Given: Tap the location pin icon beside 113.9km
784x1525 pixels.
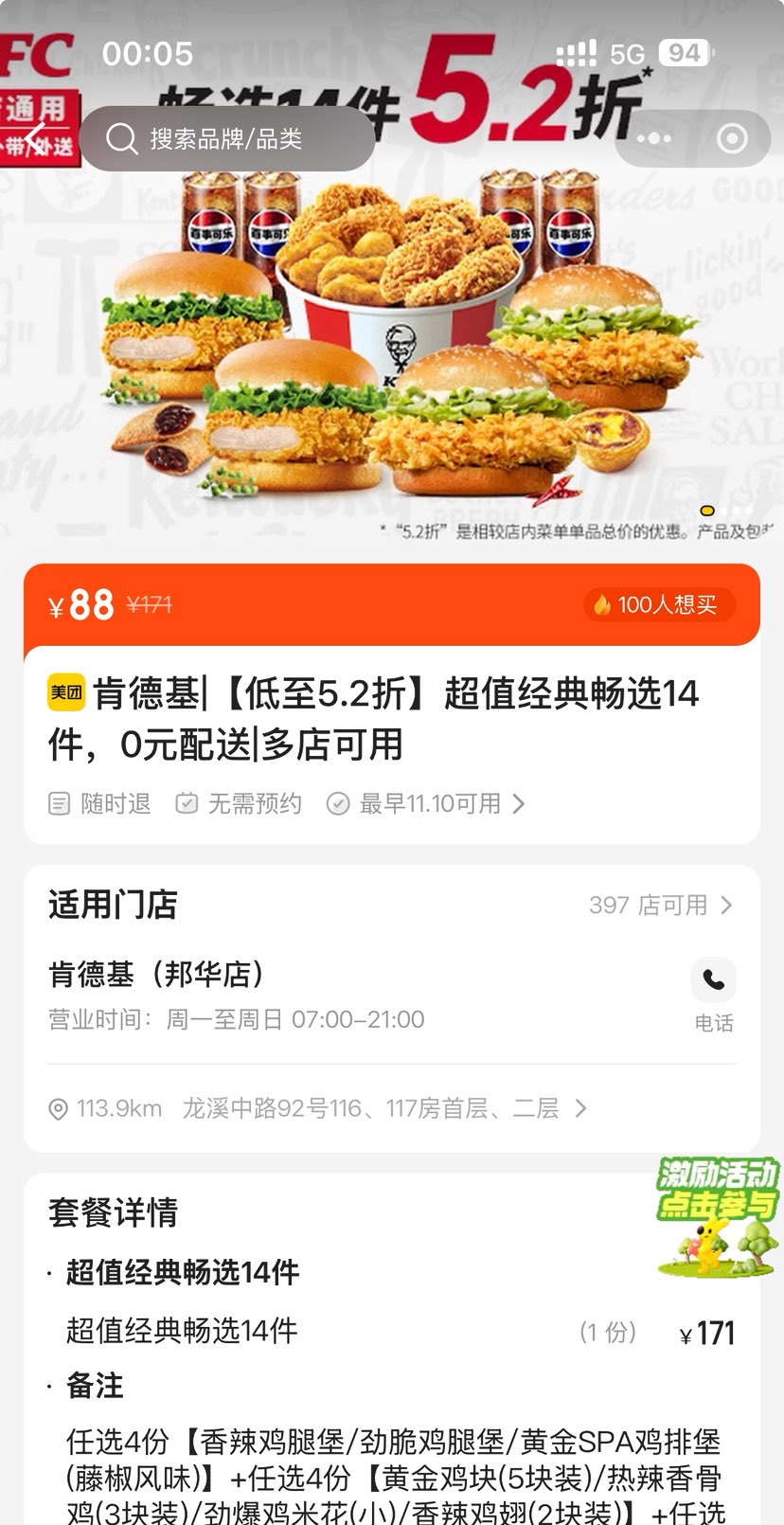Looking at the screenshot, I should tap(58, 1108).
